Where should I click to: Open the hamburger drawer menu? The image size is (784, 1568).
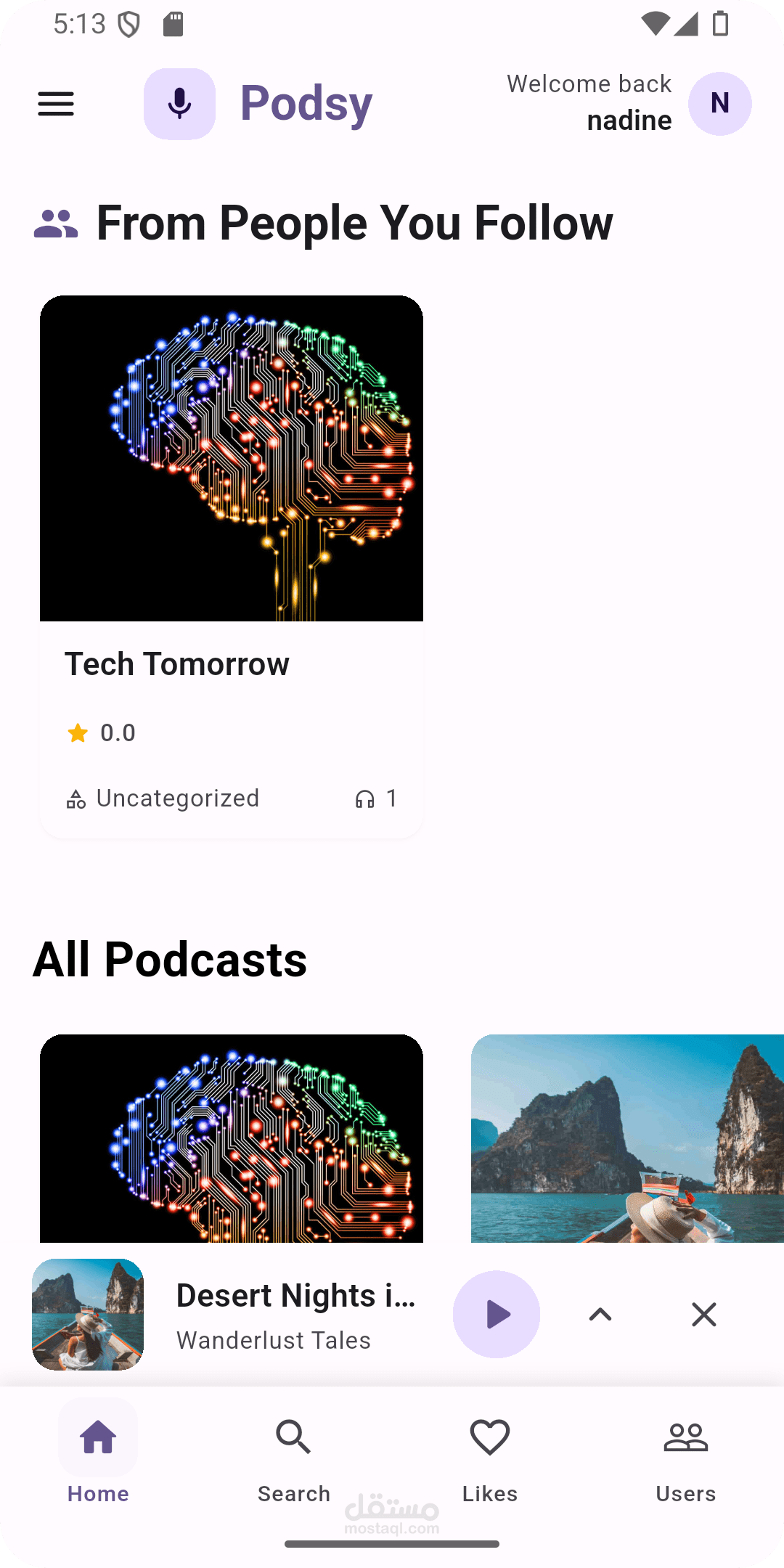(56, 104)
